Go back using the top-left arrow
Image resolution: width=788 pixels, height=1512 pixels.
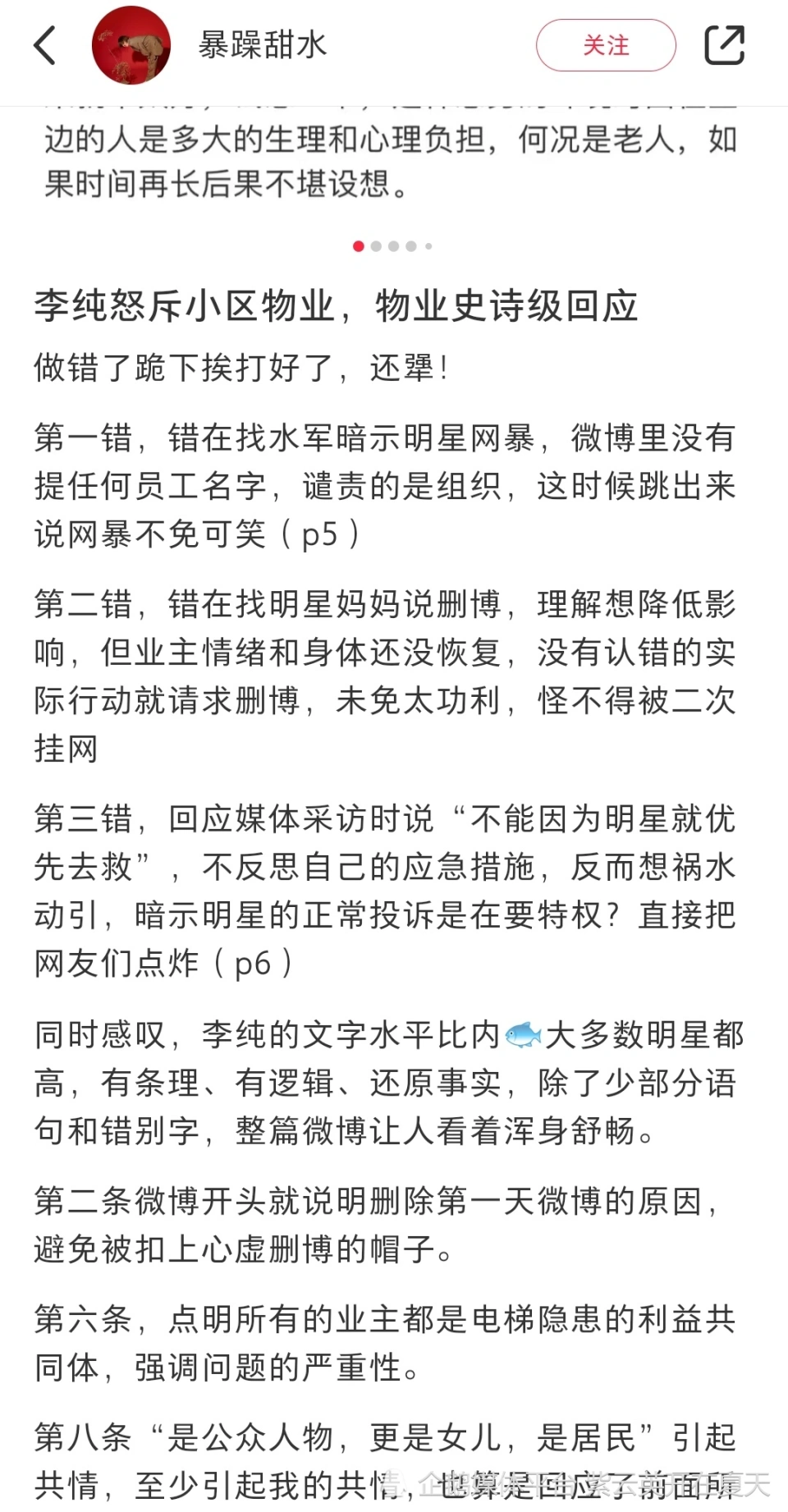pyautogui.click(x=45, y=45)
